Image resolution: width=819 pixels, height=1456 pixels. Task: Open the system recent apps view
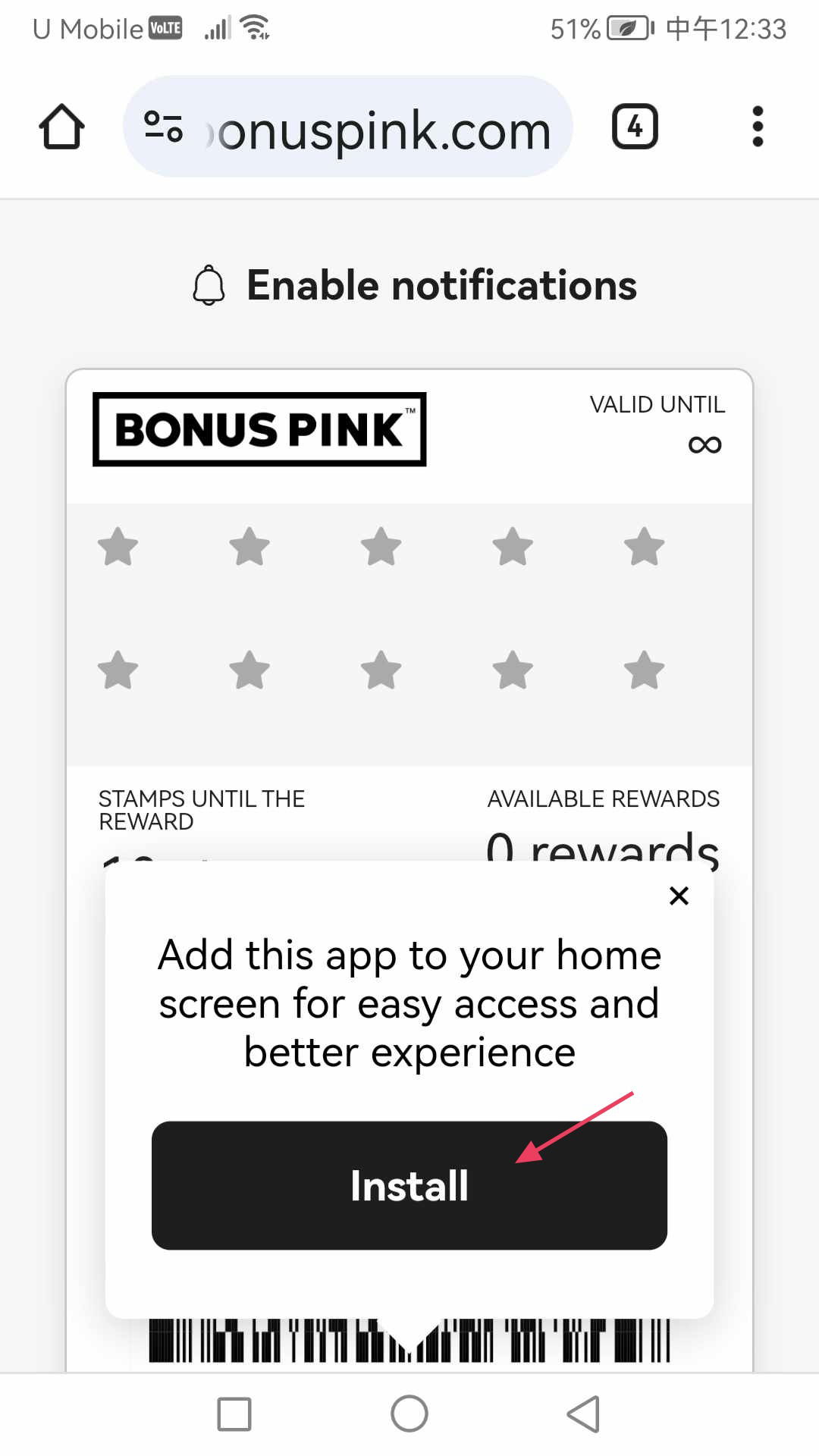tap(234, 1414)
